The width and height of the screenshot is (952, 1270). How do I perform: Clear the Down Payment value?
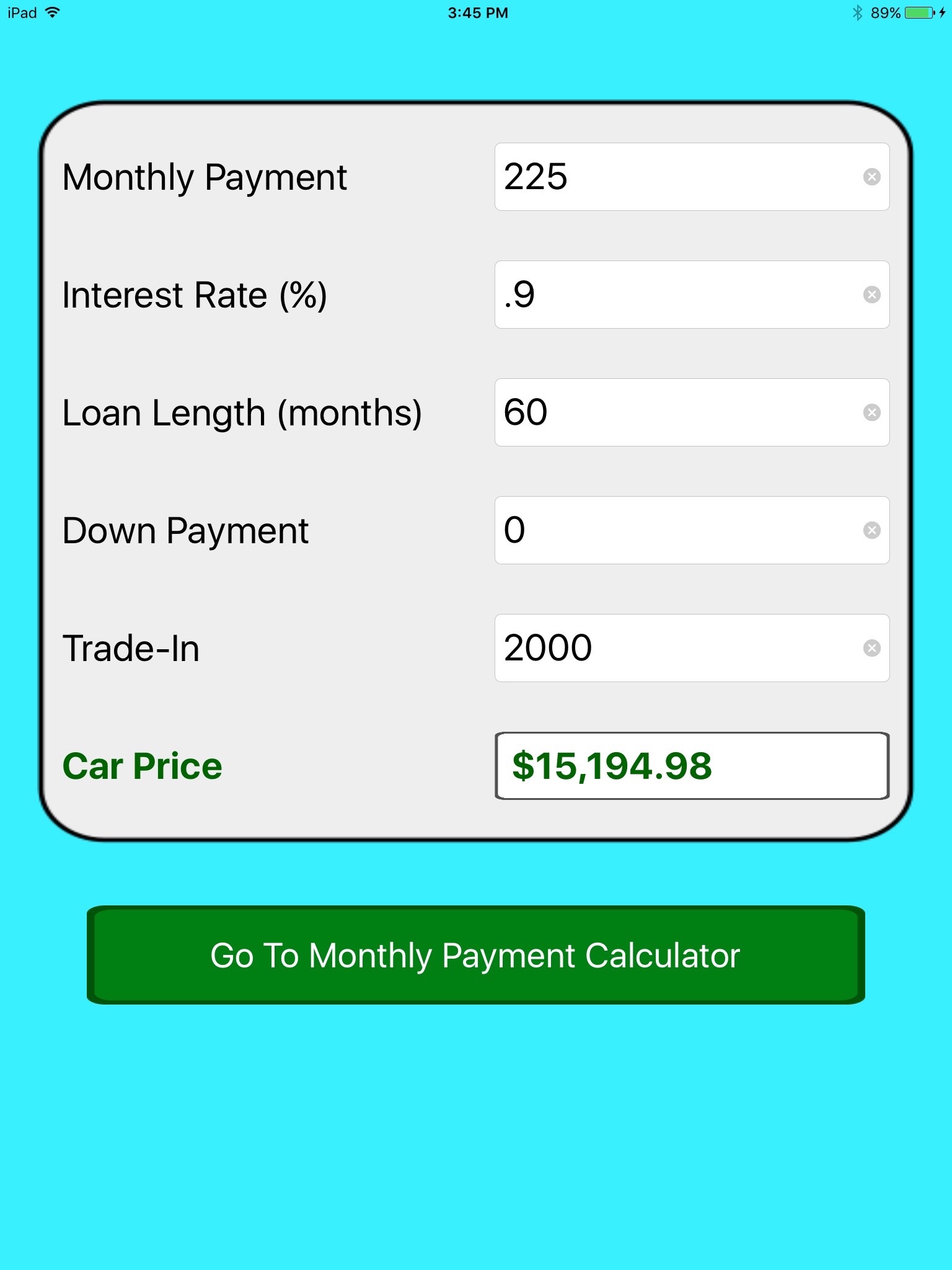click(871, 530)
